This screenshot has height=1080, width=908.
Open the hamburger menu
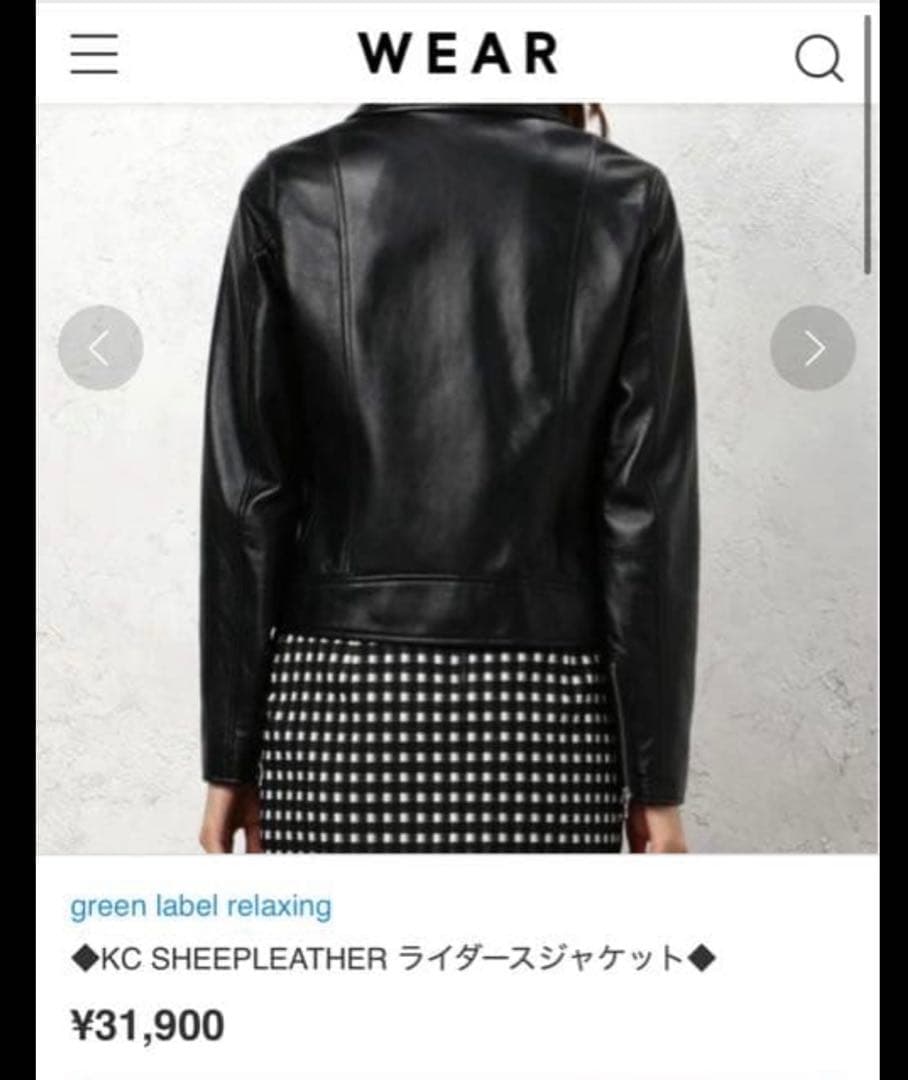pyautogui.click(x=94, y=54)
